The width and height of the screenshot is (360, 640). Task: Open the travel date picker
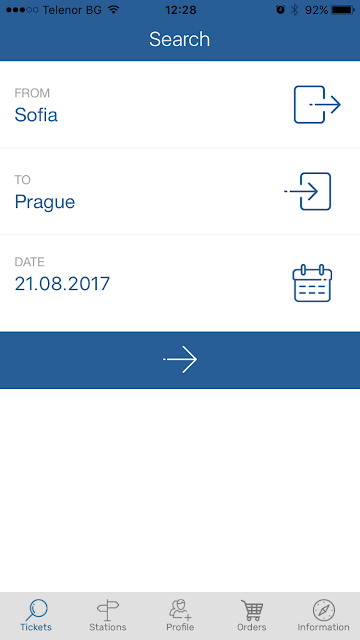(180, 283)
